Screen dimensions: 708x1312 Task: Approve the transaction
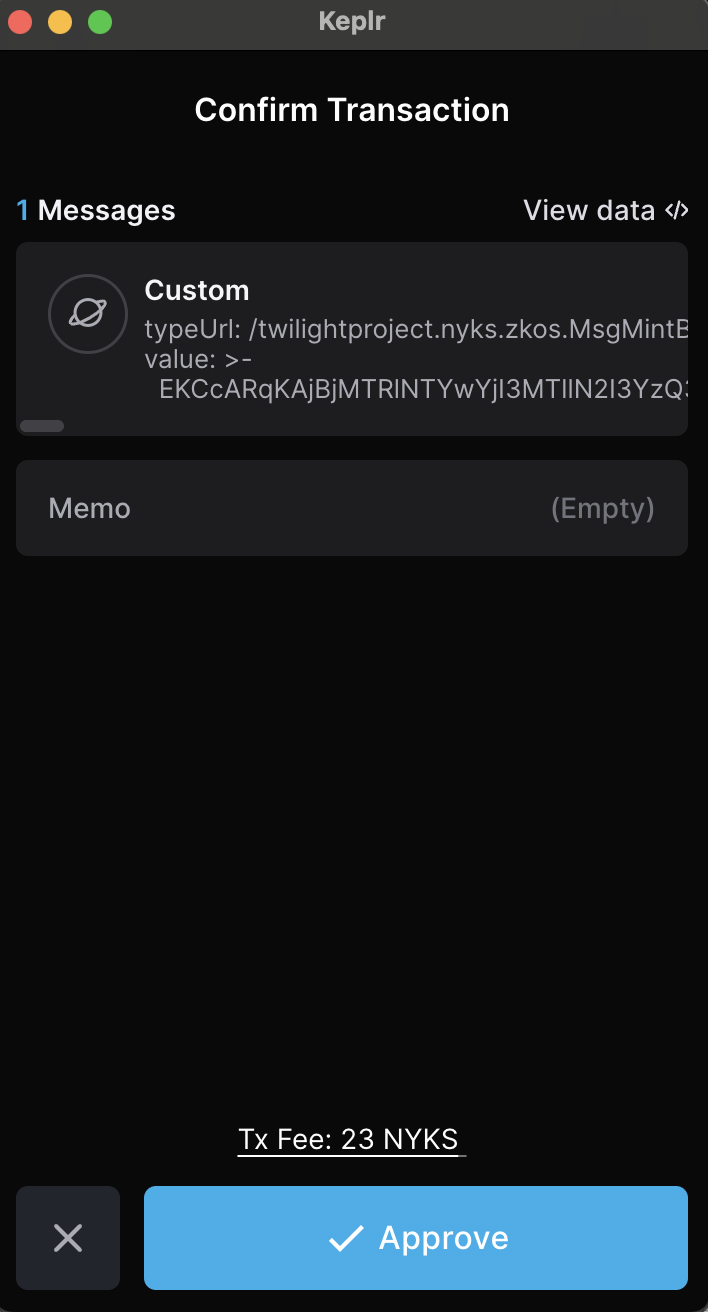pyautogui.click(x=415, y=1238)
